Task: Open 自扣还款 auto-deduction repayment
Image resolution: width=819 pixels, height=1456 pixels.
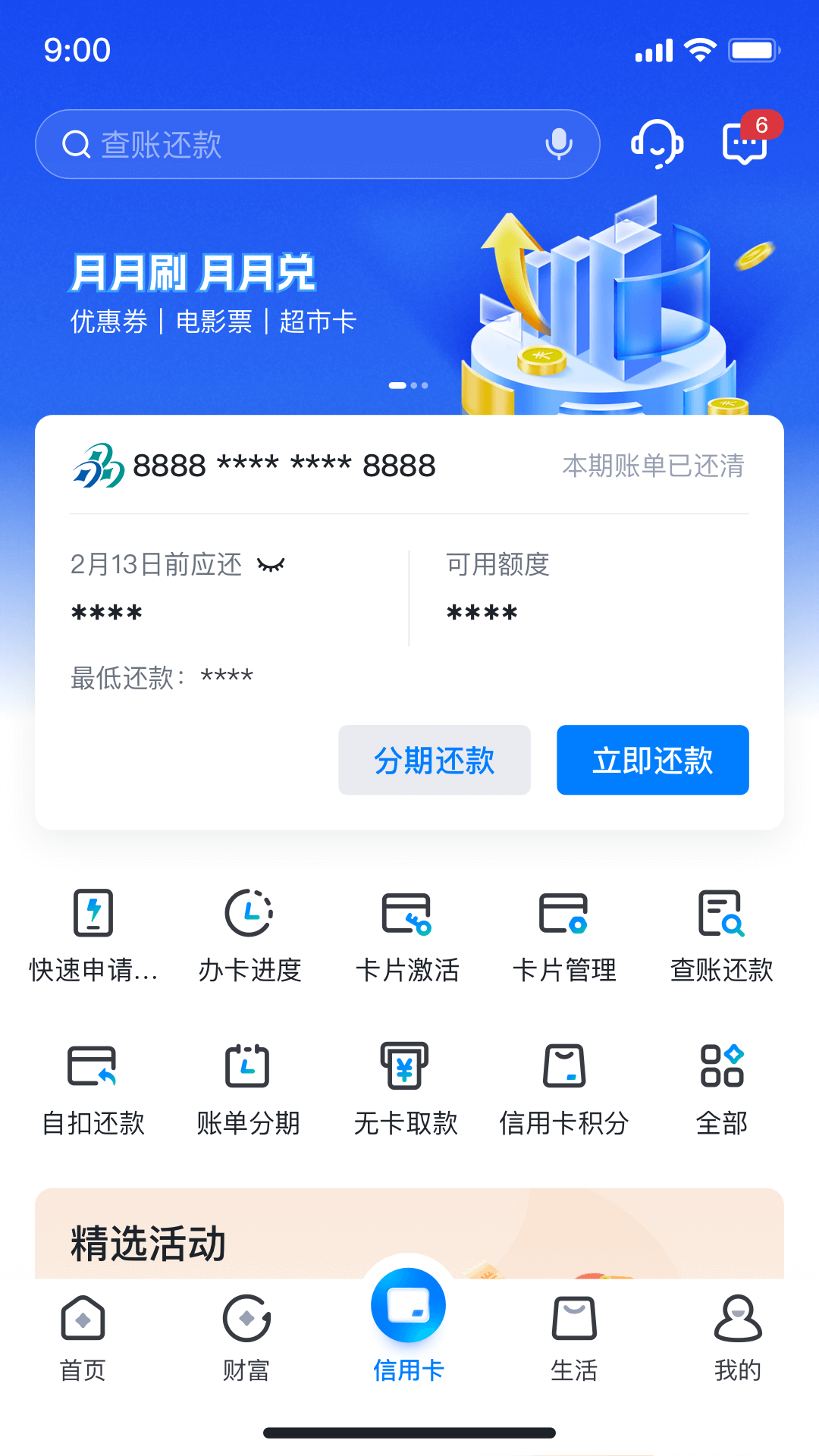Action: pyautogui.click(x=93, y=1086)
